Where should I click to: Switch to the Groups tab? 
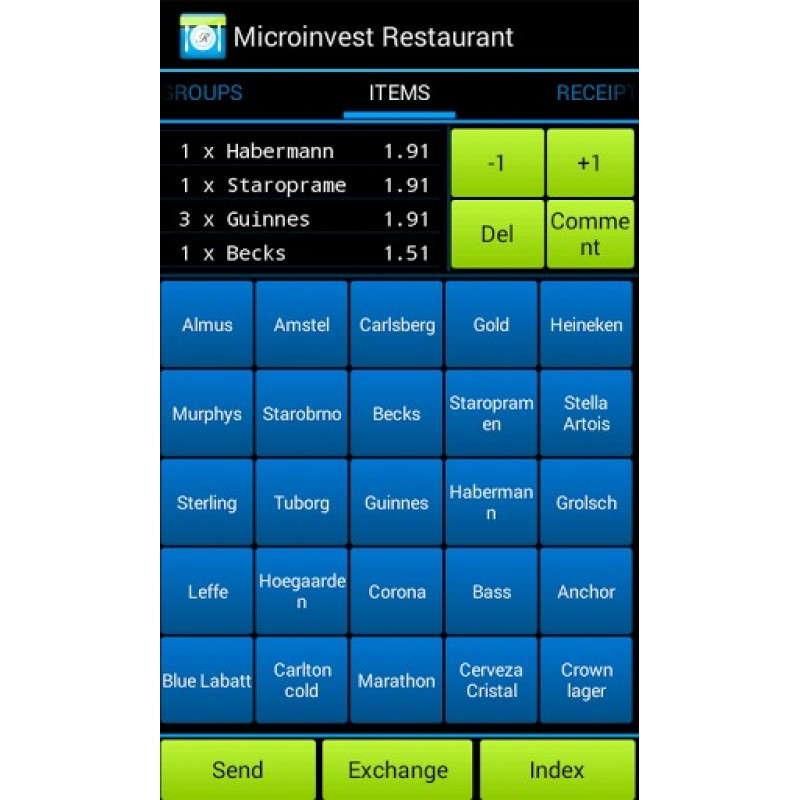203,93
